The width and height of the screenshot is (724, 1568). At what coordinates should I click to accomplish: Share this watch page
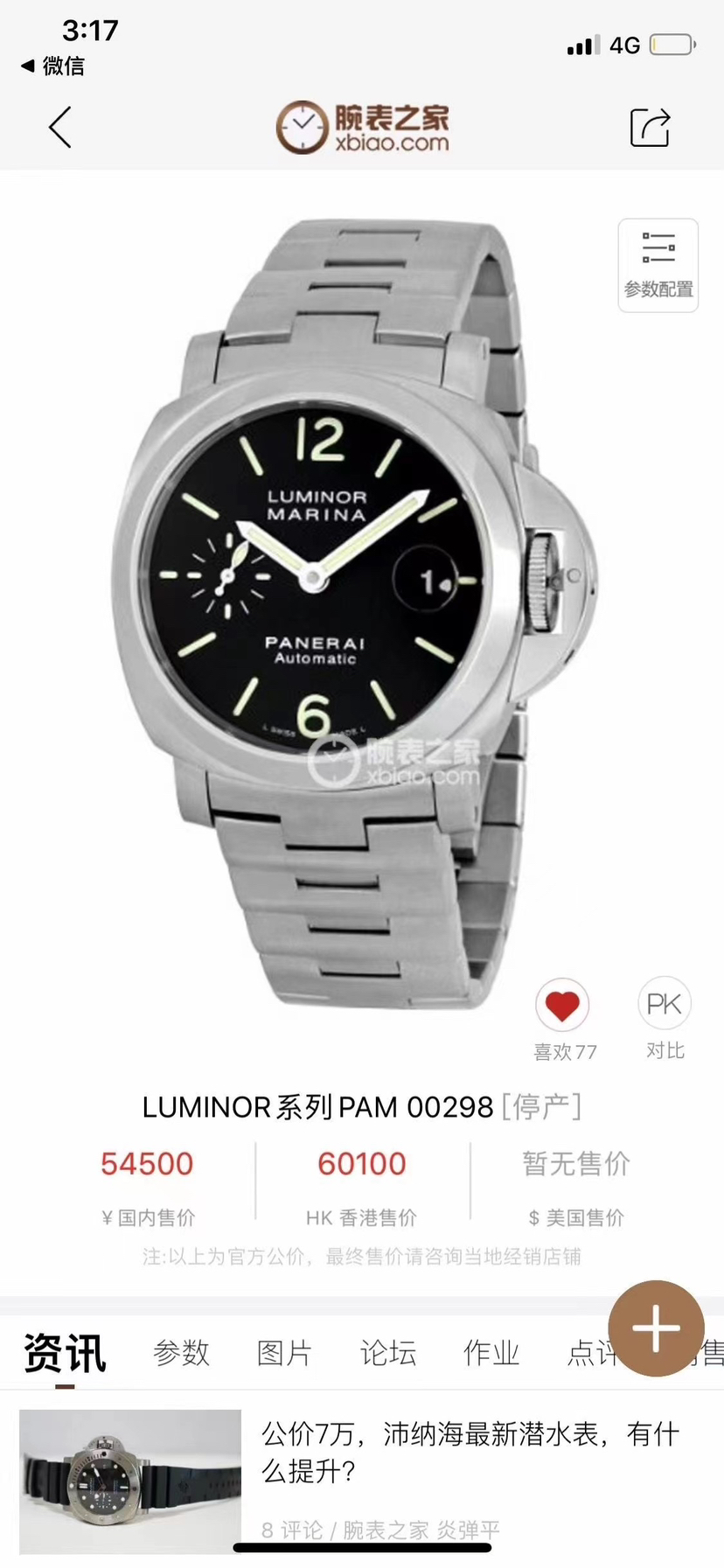tap(650, 128)
